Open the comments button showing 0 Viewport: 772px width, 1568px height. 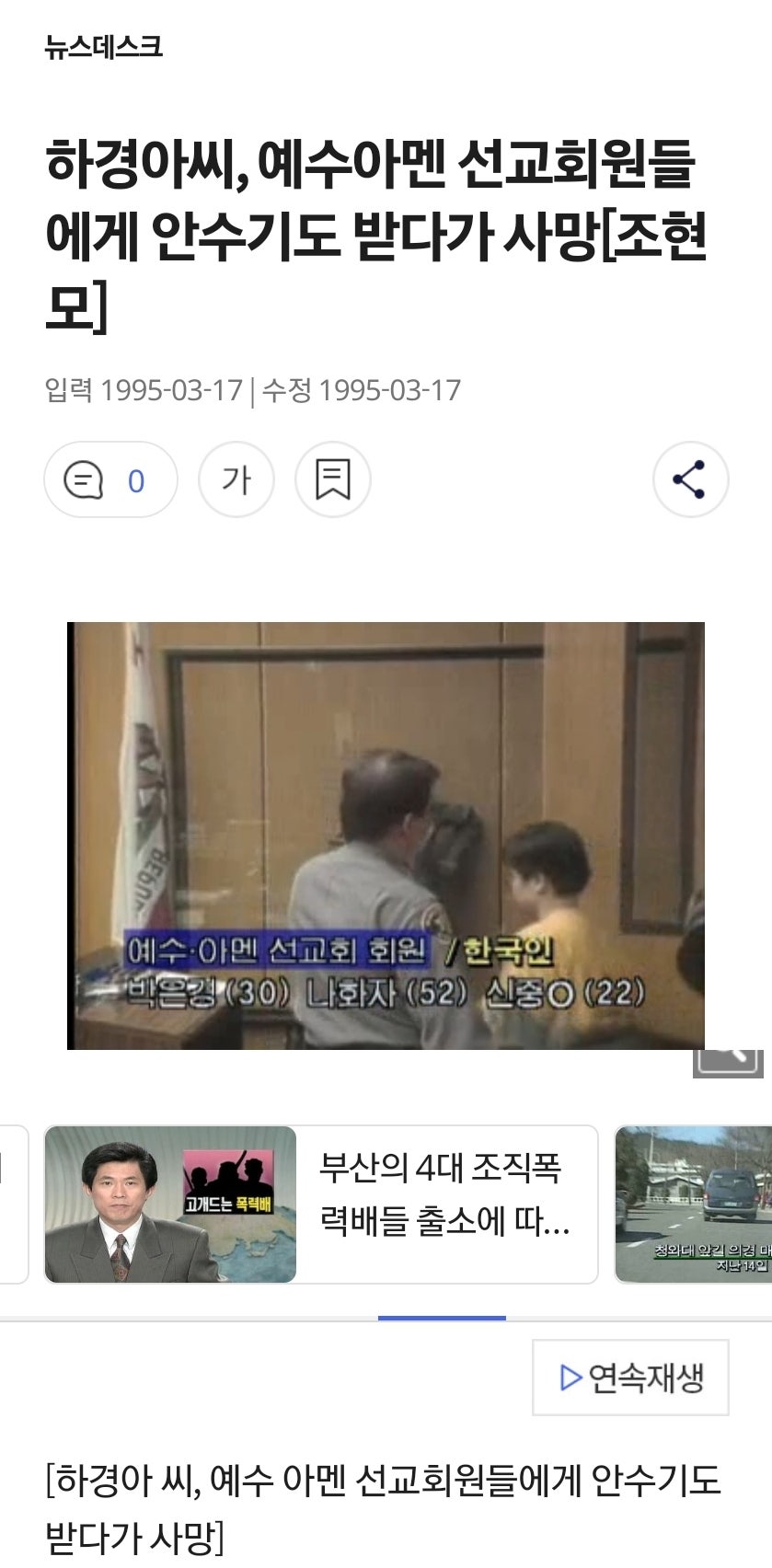(x=109, y=480)
